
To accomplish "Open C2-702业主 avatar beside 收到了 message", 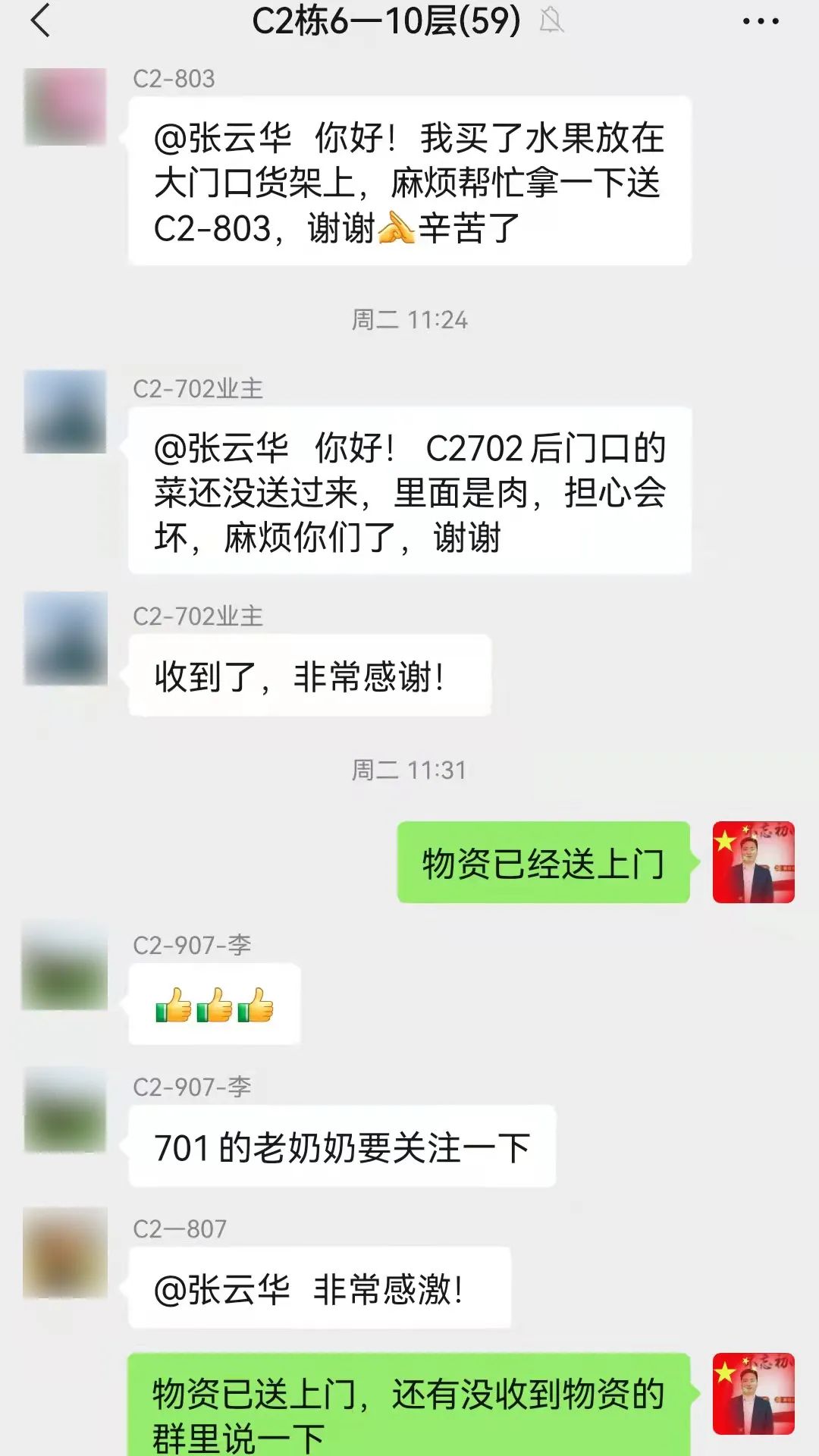I will tap(65, 639).
